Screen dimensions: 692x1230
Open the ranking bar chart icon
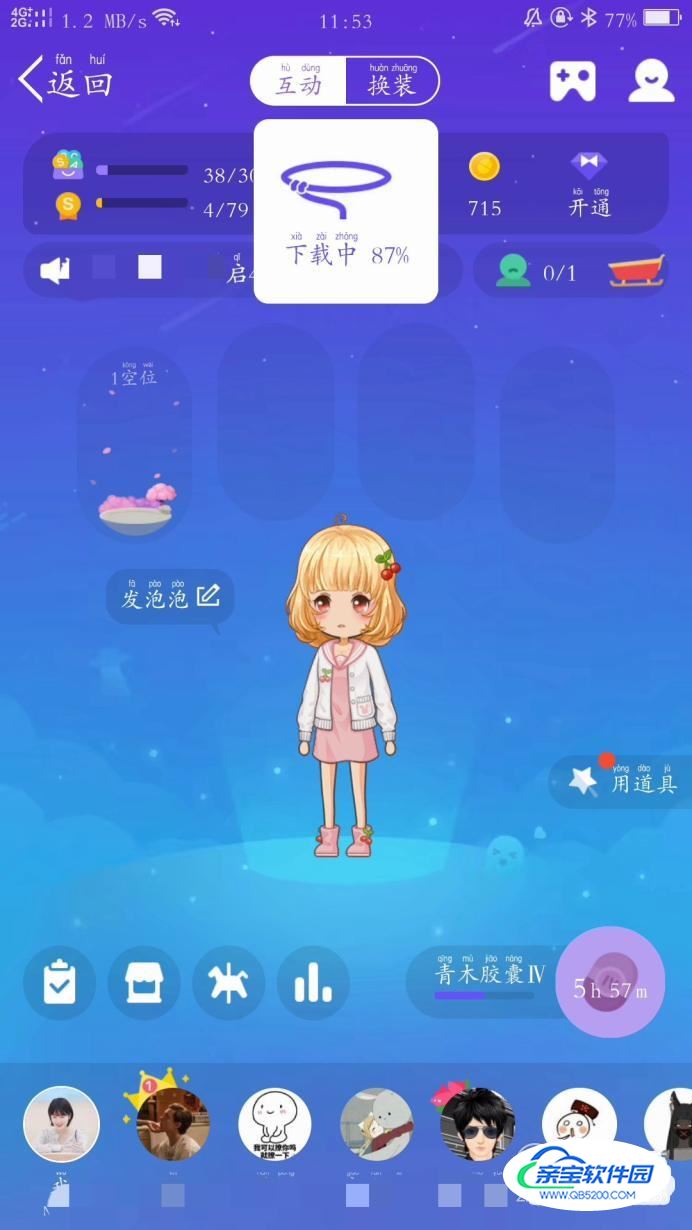click(313, 982)
